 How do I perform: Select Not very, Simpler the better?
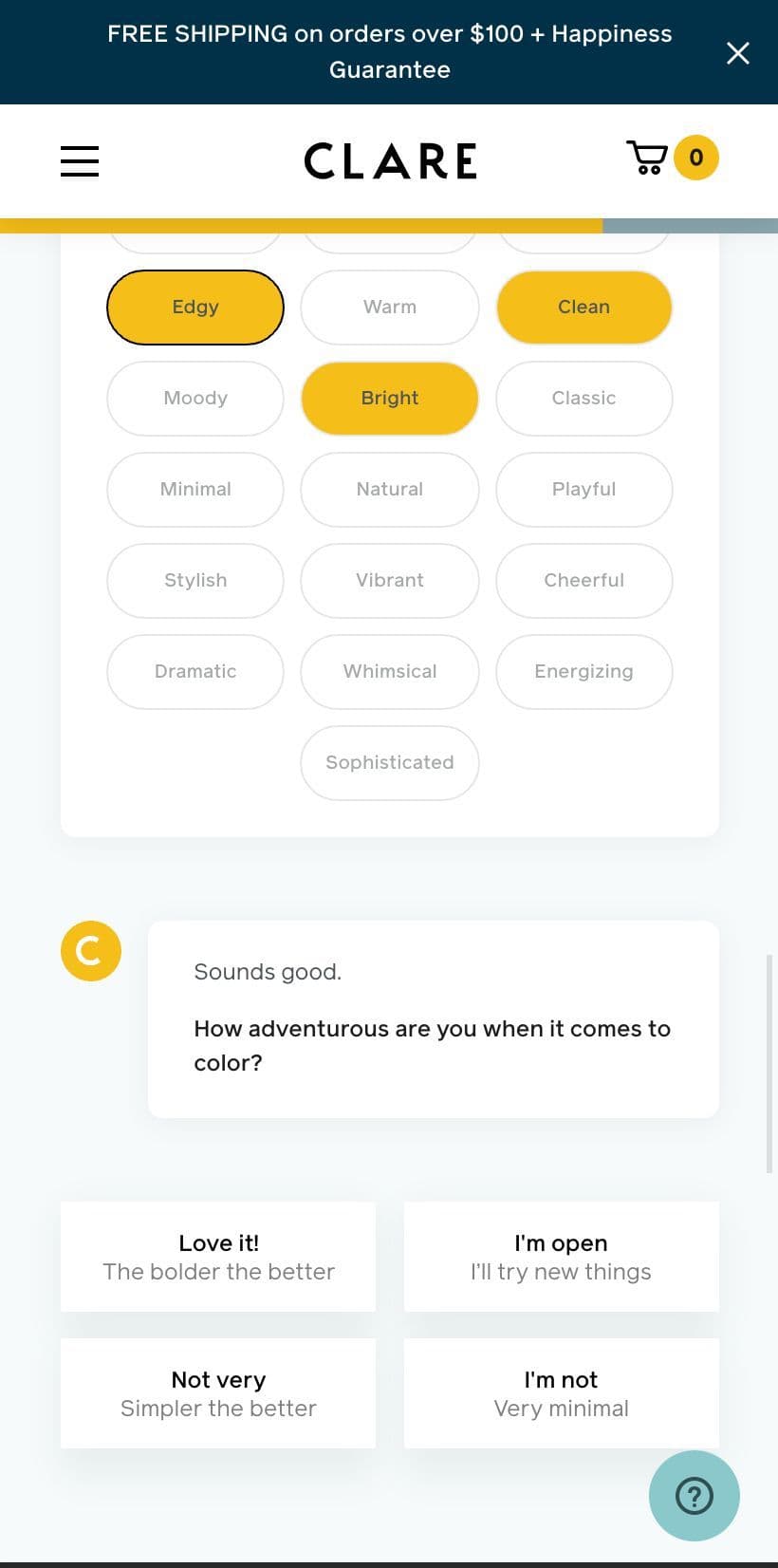click(x=218, y=1393)
